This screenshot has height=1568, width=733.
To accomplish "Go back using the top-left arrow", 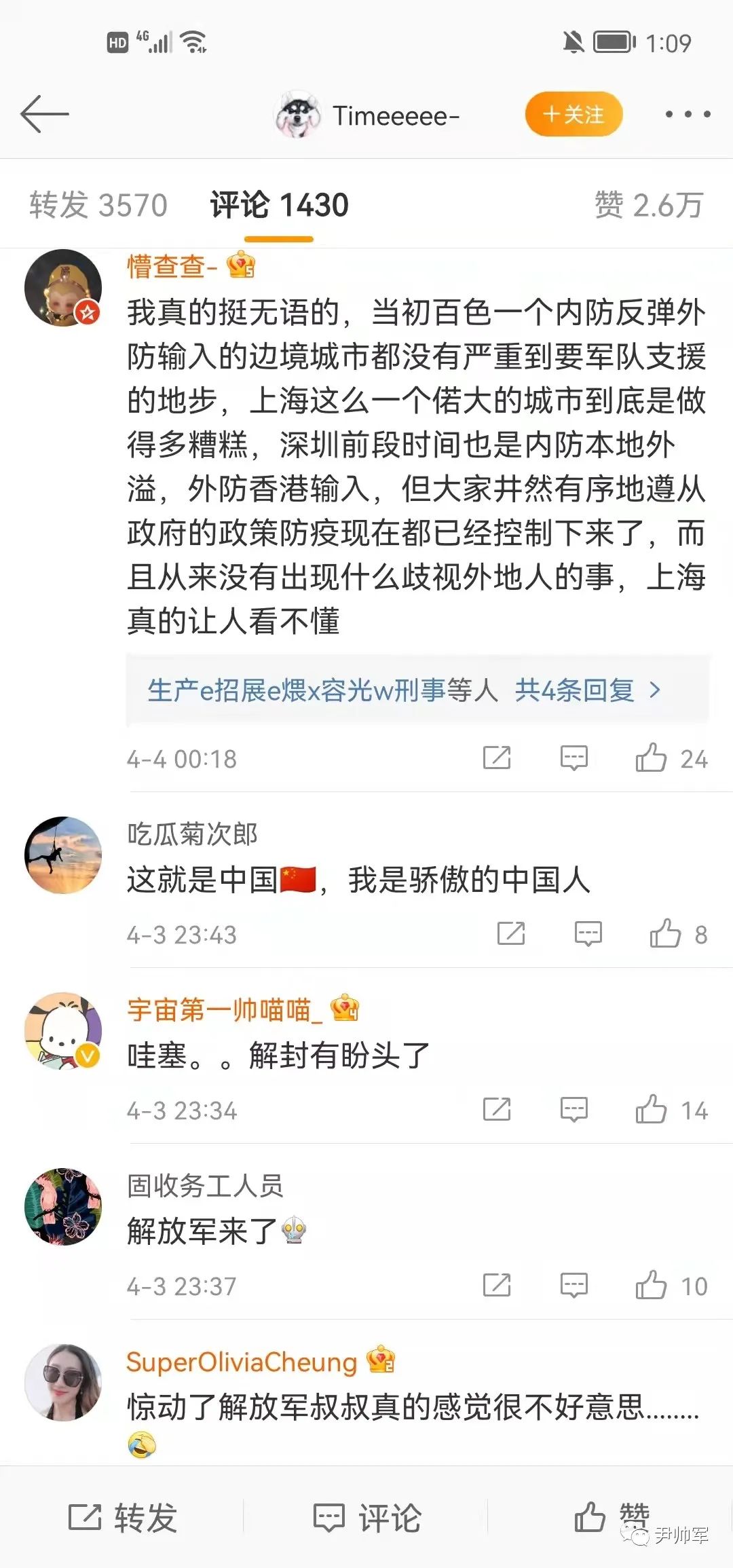I will [x=45, y=114].
